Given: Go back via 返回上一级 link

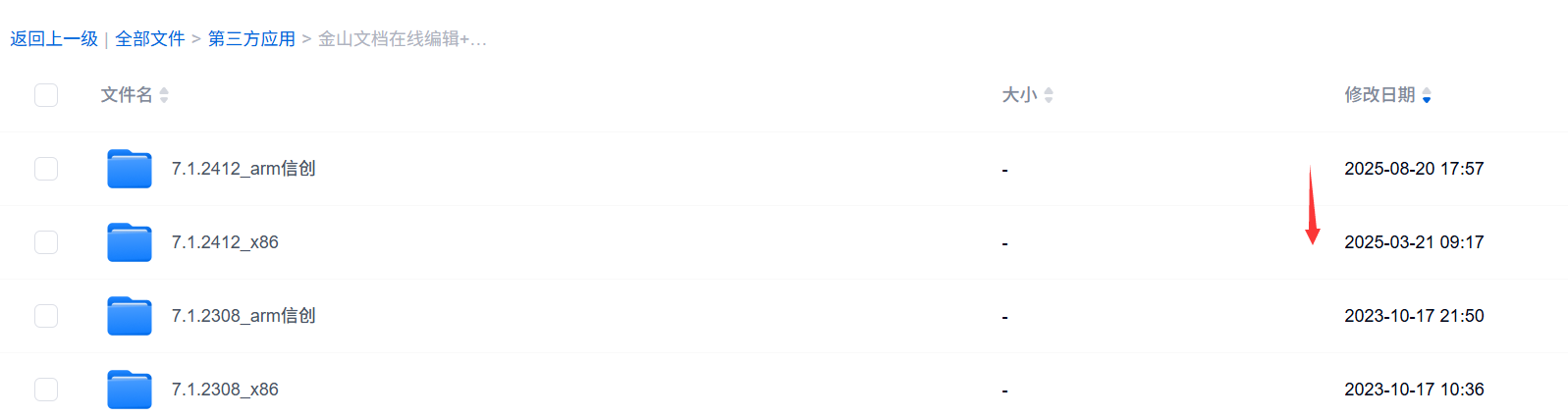Looking at the screenshot, I should coord(54,39).
